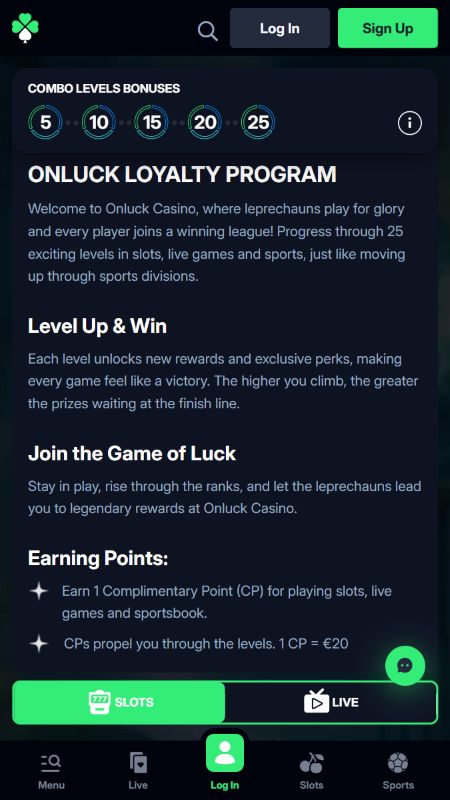Image resolution: width=450 pixels, height=800 pixels.
Task: Select the level 5 combo bonus
Action: (x=45, y=122)
